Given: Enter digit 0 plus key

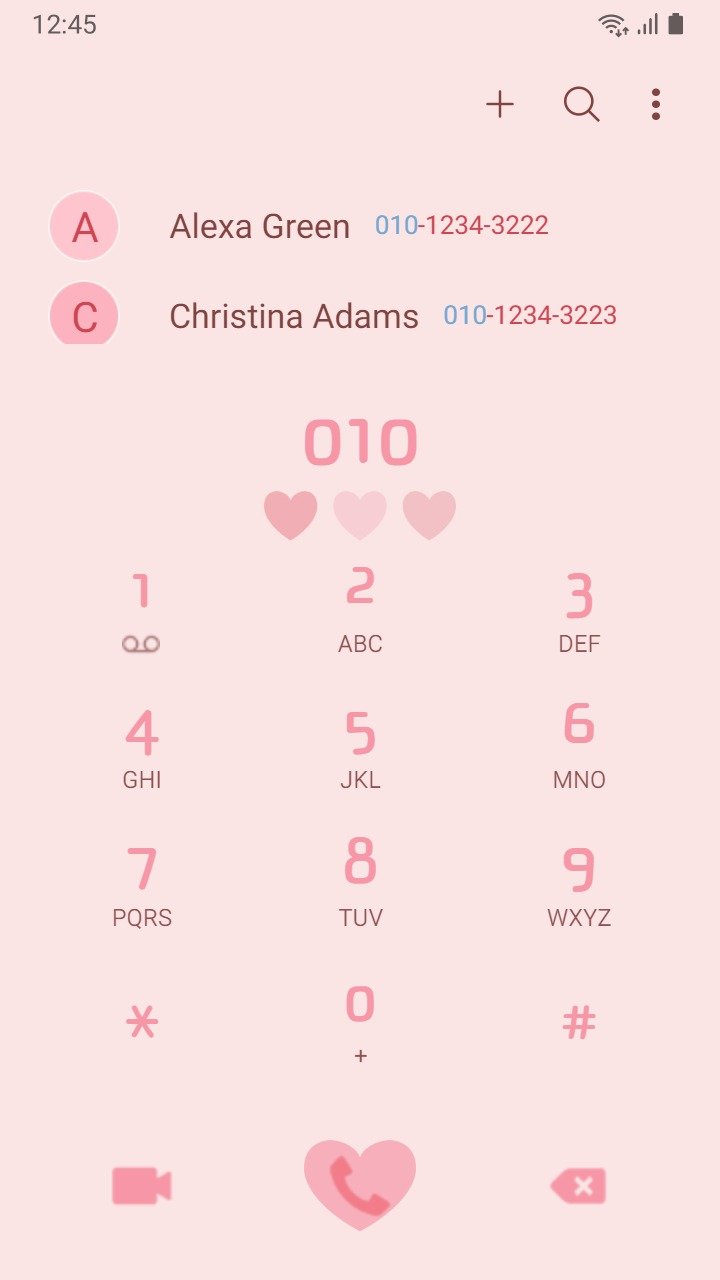Looking at the screenshot, I should coord(360,1023).
